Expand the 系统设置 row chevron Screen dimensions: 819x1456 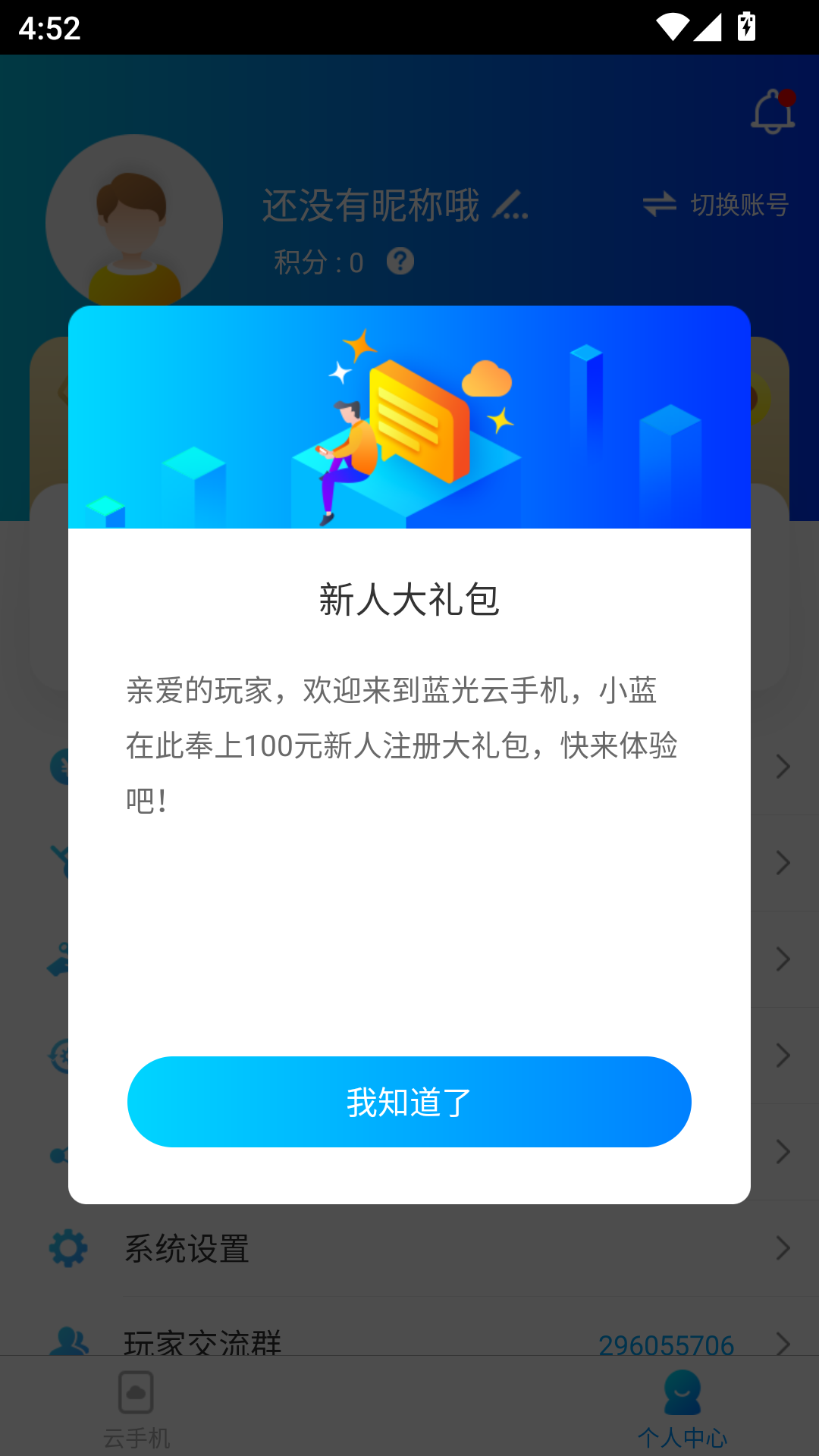pyautogui.click(x=783, y=1247)
